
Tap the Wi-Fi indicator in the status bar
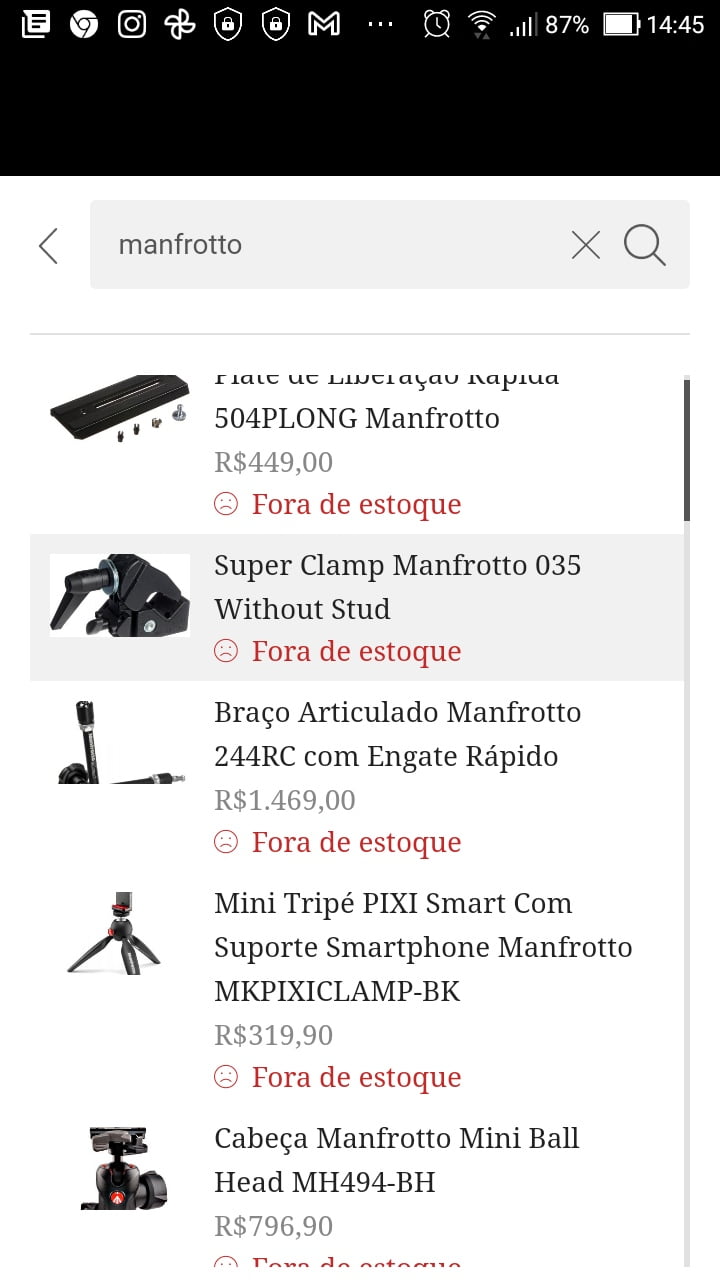[x=481, y=24]
